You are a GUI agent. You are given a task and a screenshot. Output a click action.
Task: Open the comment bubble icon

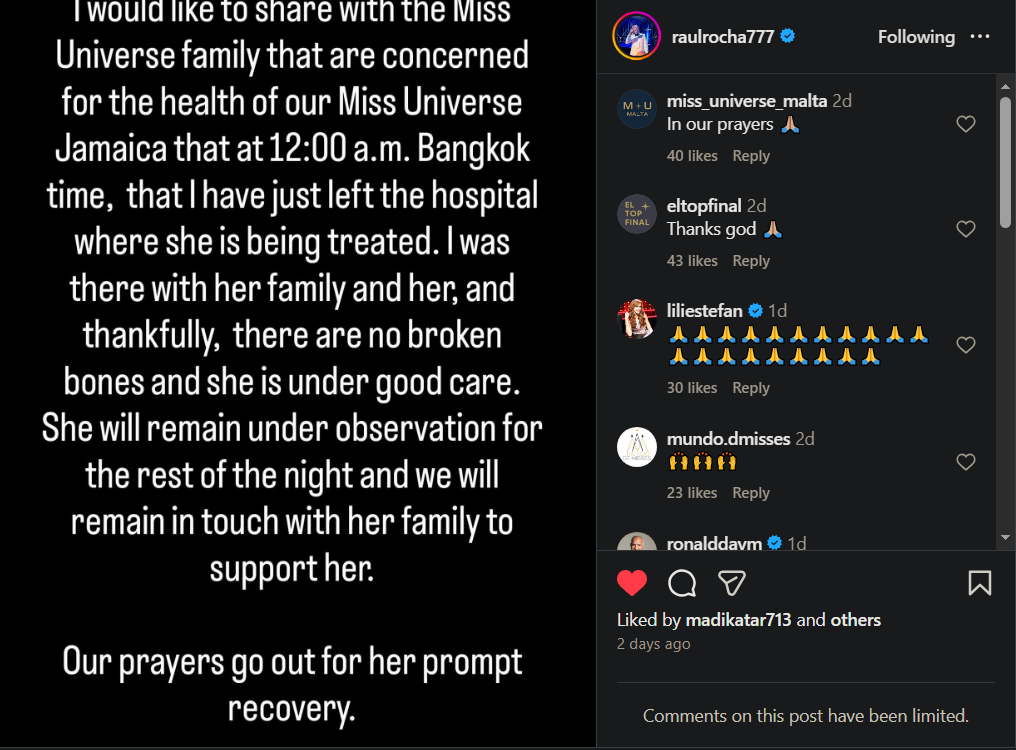pos(682,583)
